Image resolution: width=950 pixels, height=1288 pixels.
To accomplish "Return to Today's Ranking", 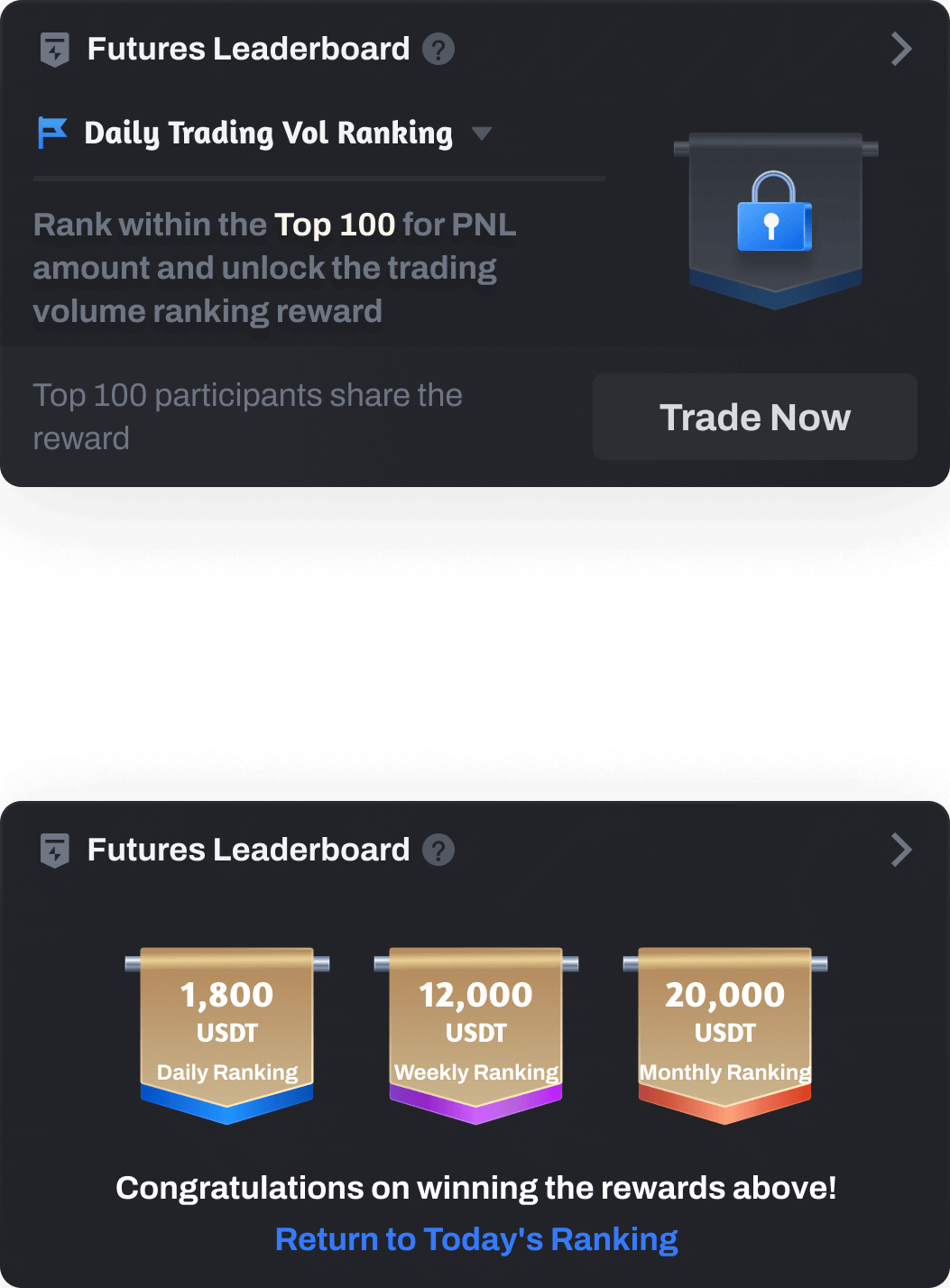I will (x=476, y=1239).
